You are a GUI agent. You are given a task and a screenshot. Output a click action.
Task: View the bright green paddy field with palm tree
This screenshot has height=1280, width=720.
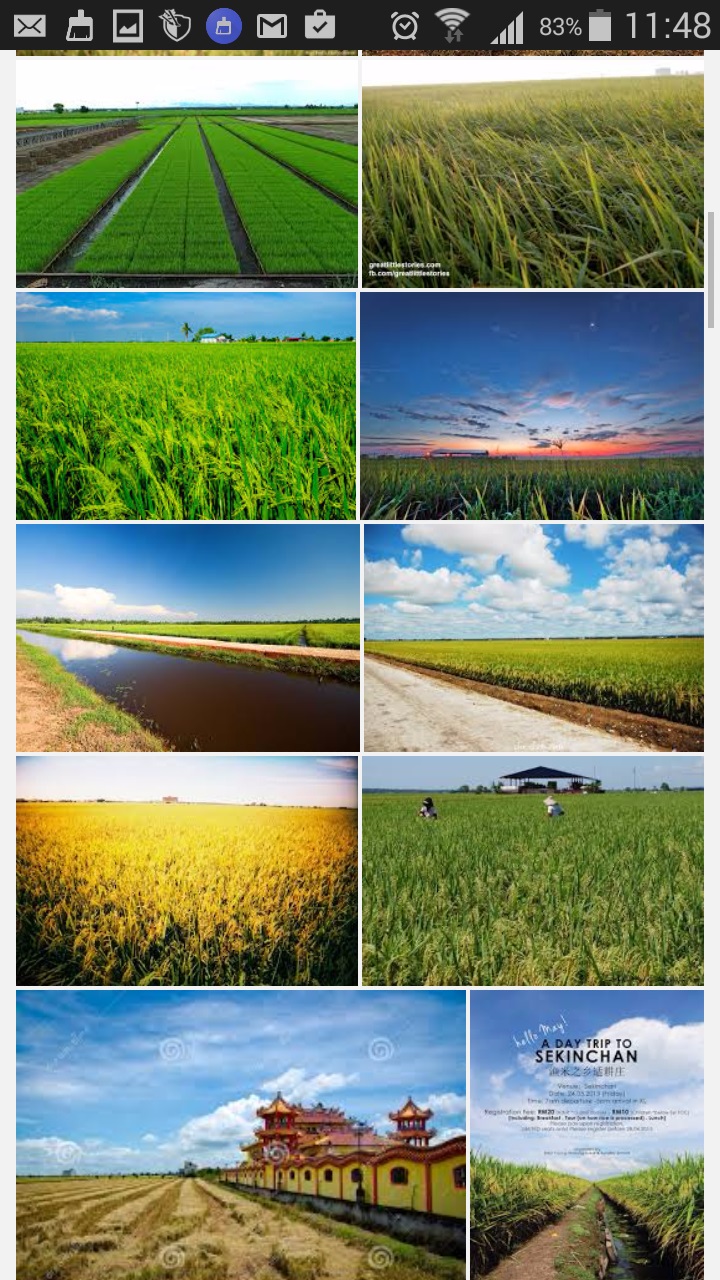point(186,406)
